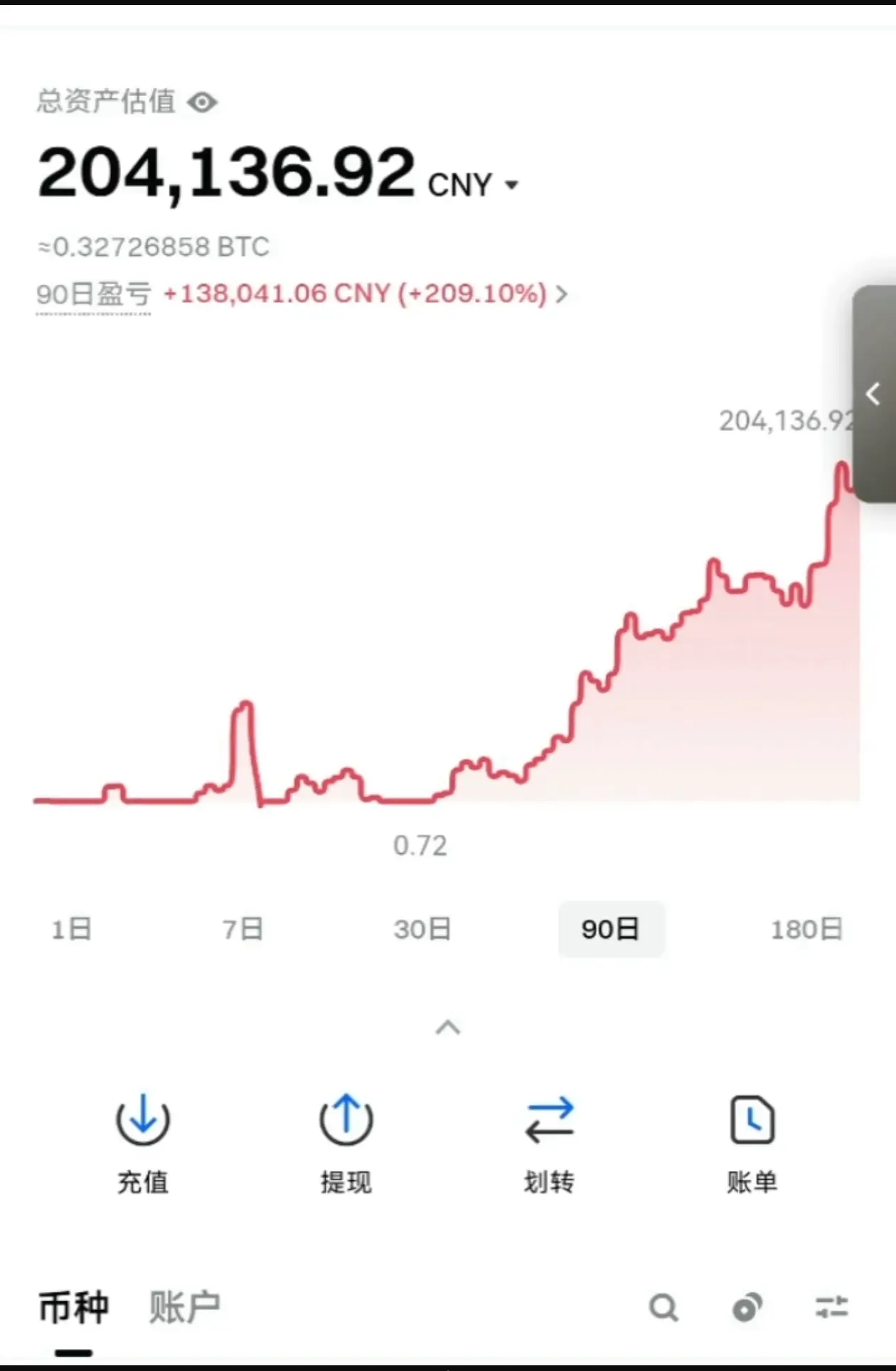The image size is (896, 1371).
Task: Select the 30日 chart range
Action: pos(422,929)
